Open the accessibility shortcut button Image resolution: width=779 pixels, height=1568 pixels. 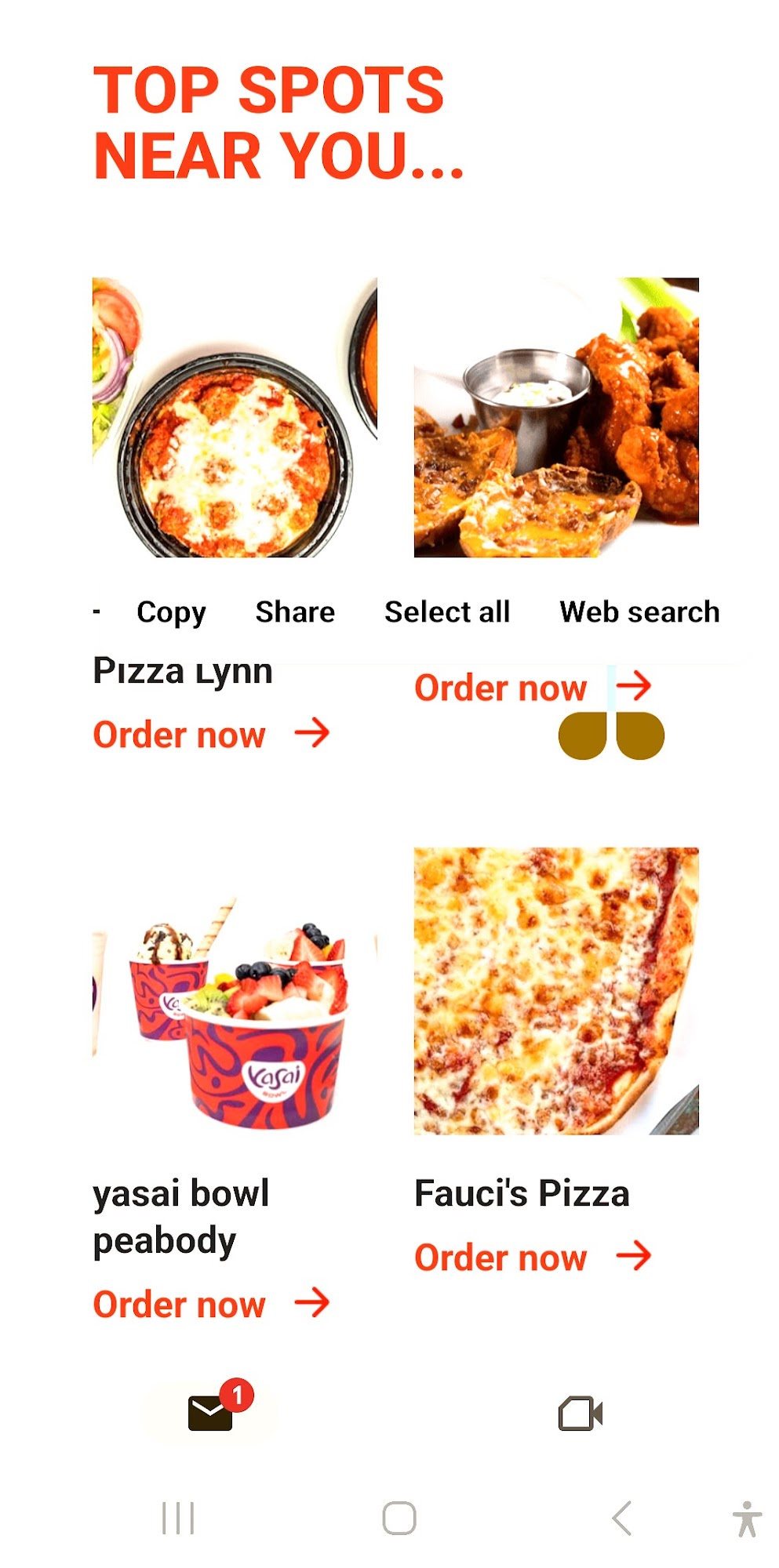(x=747, y=1519)
